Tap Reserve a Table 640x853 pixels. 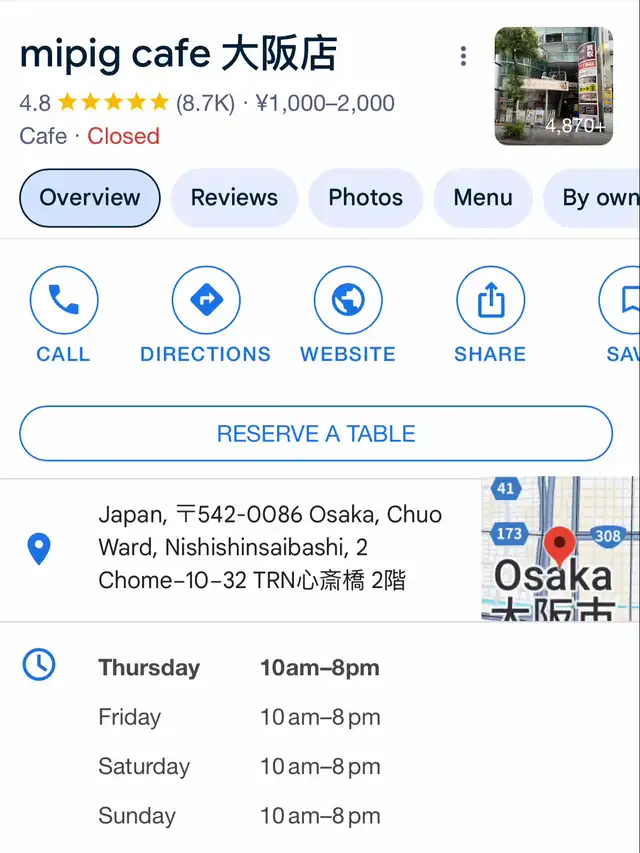pyautogui.click(x=316, y=434)
